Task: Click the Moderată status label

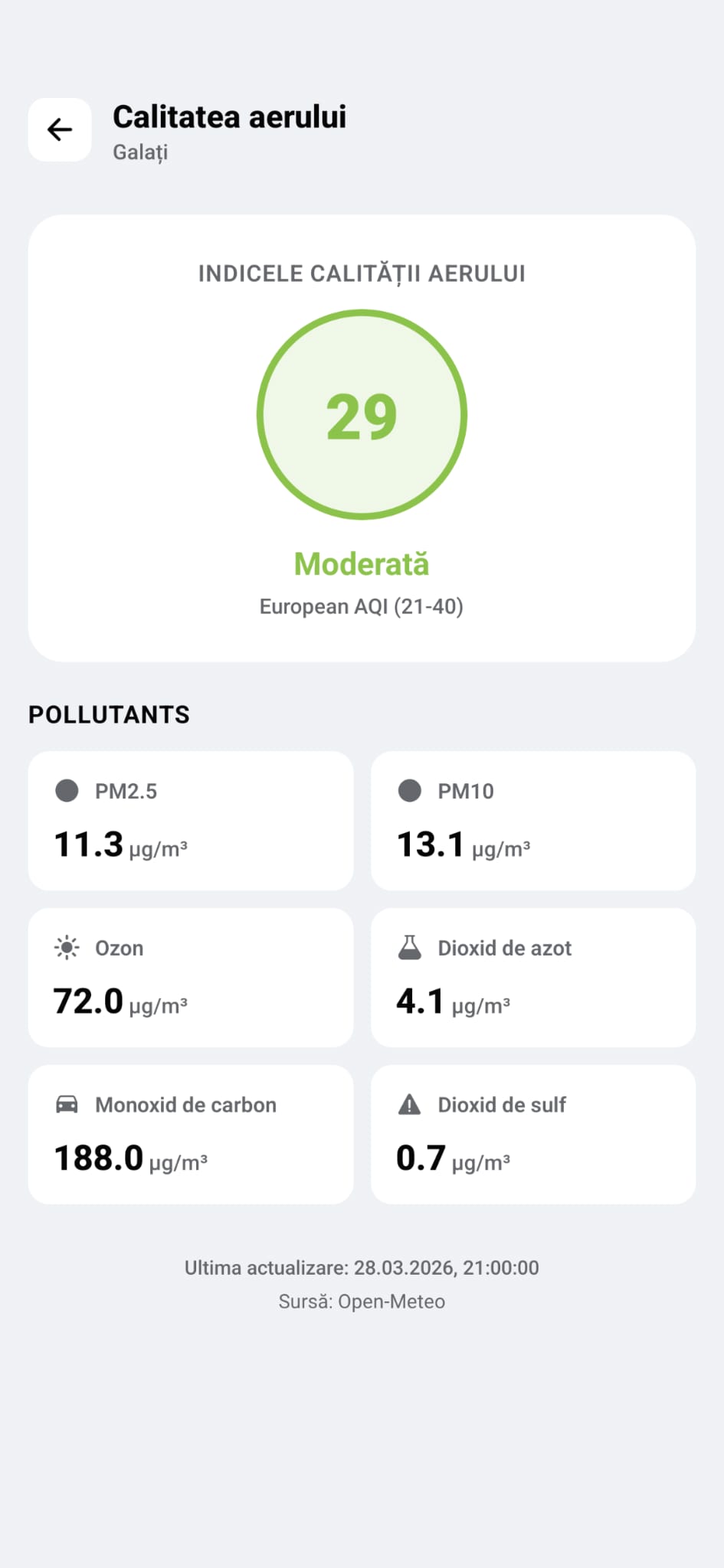Action: point(362,564)
